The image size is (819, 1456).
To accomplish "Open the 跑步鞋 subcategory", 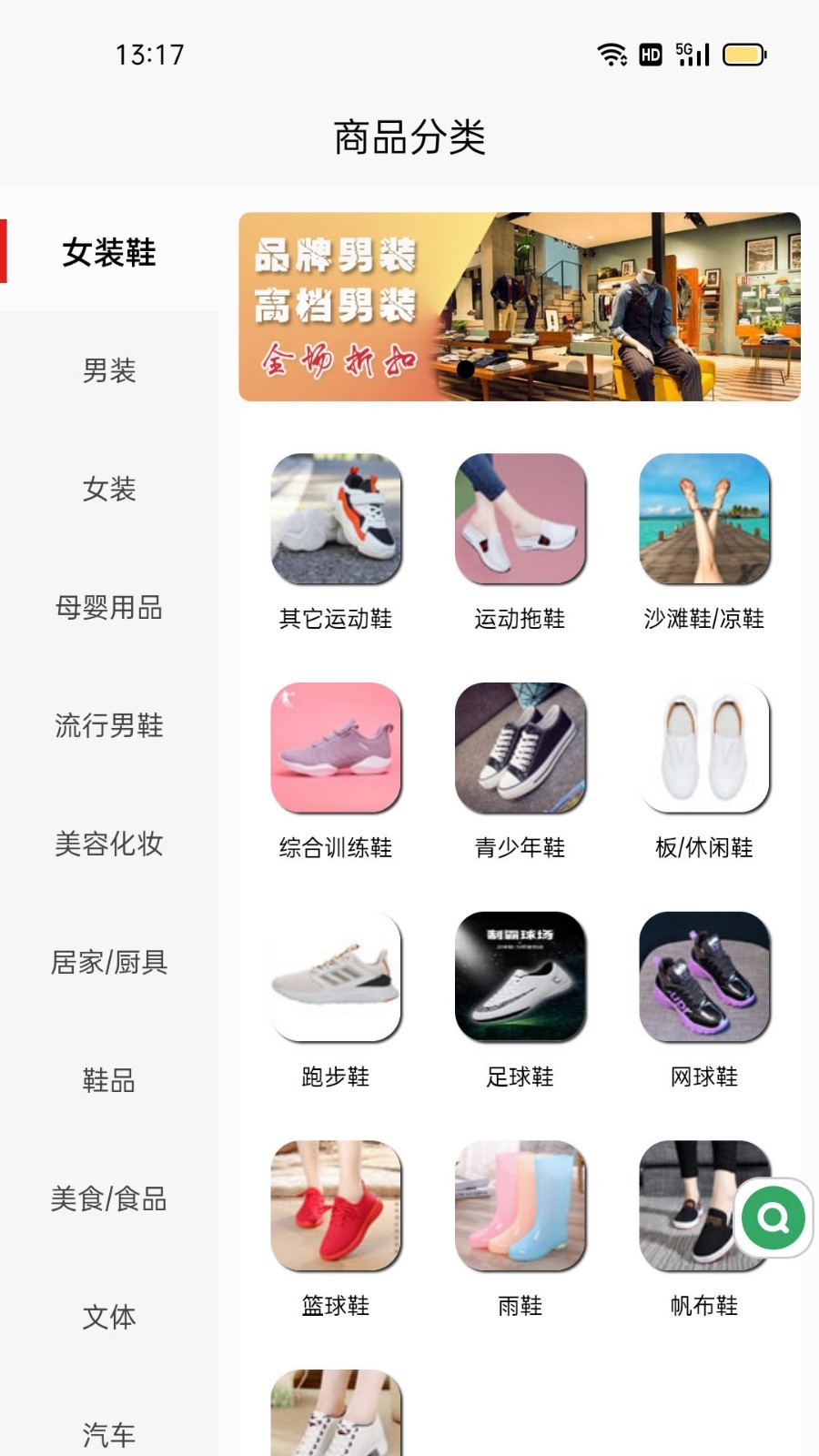I will tap(336, 1001).
